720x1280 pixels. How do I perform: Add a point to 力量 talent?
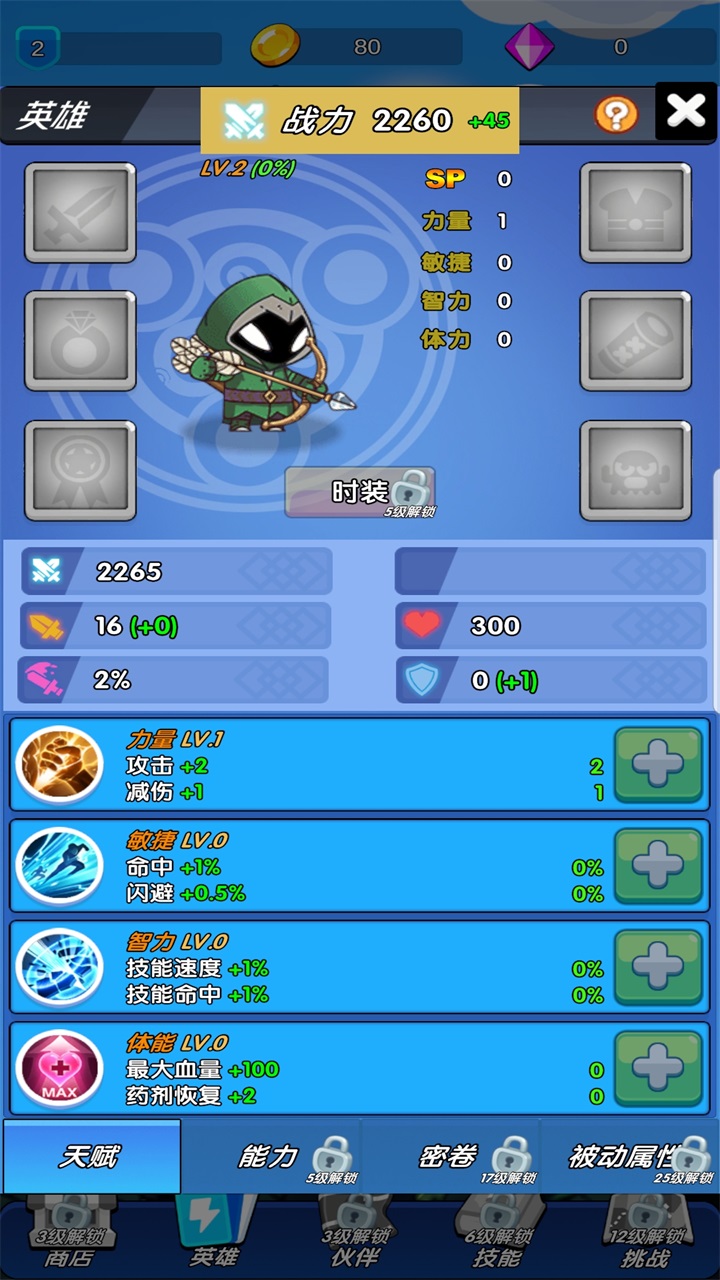tap(658, 765)
